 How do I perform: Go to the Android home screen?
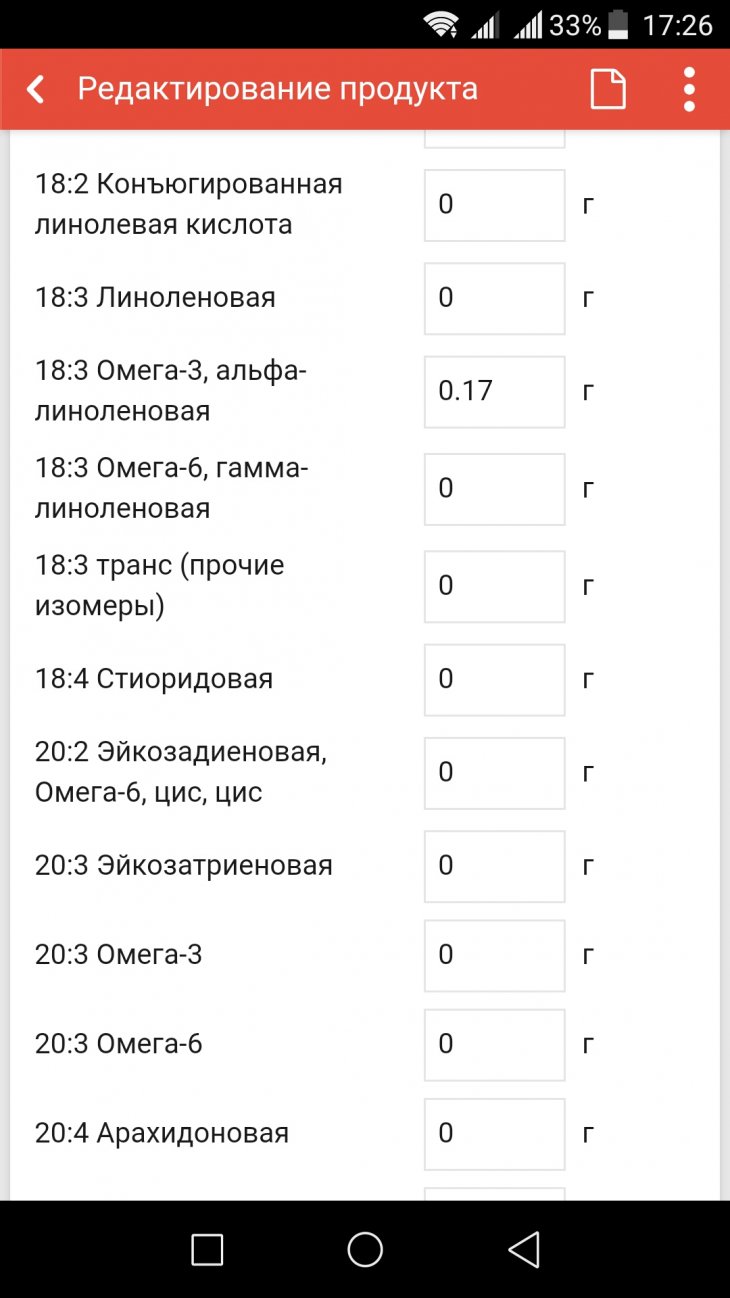coord(365,1249)
